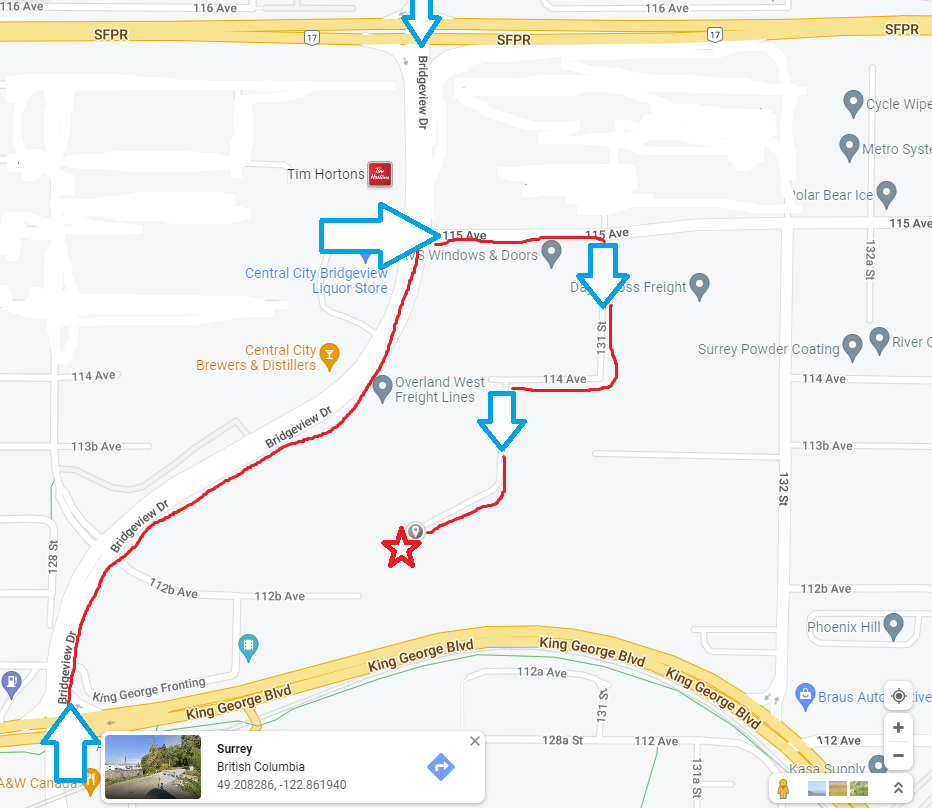Select the Polar Bear Ice pin
This screenshot has height=808, width=932.
click(x=887, y=193)
